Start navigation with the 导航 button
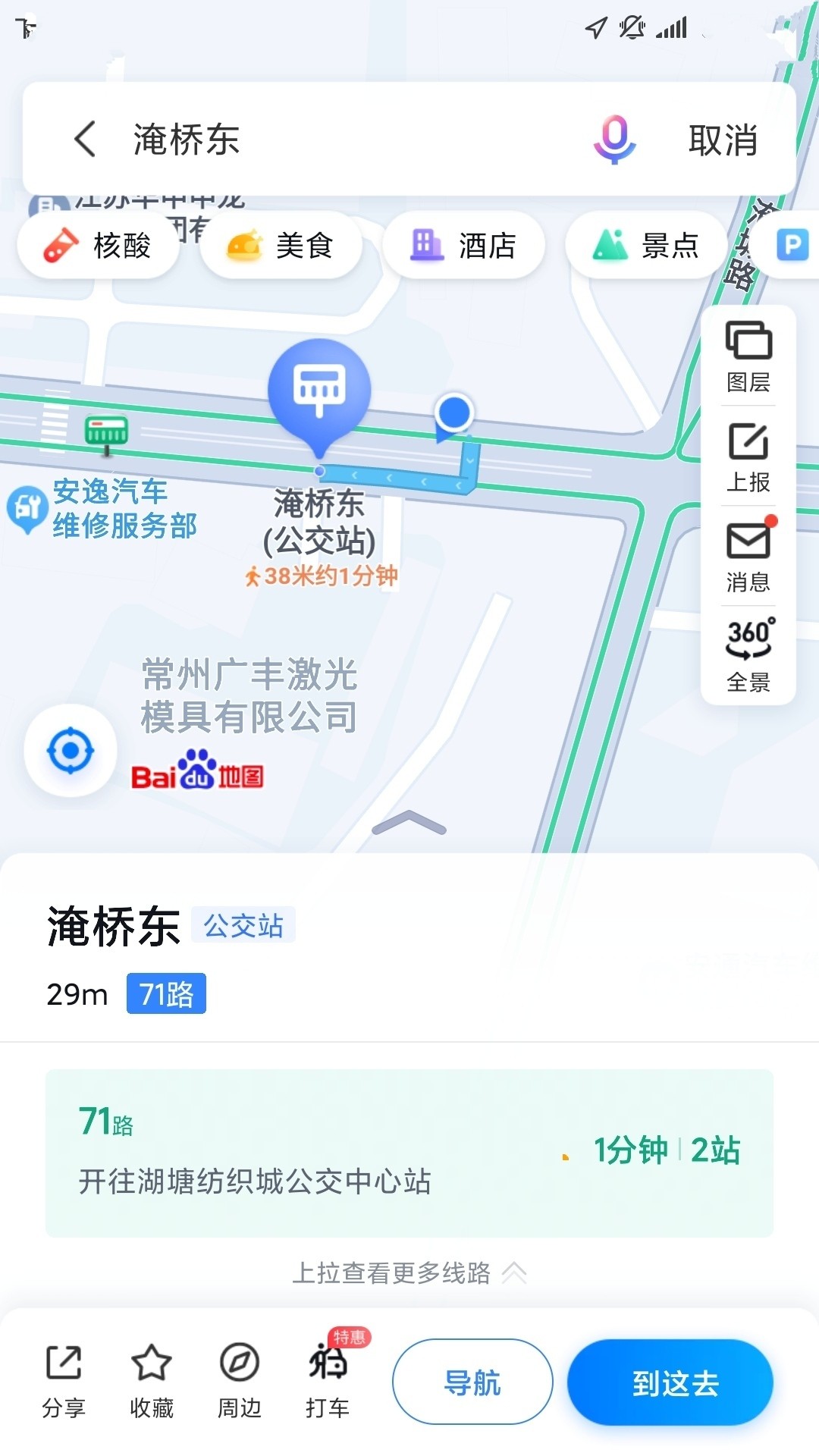This screenshot has height=1456, width=819. 472,1382
